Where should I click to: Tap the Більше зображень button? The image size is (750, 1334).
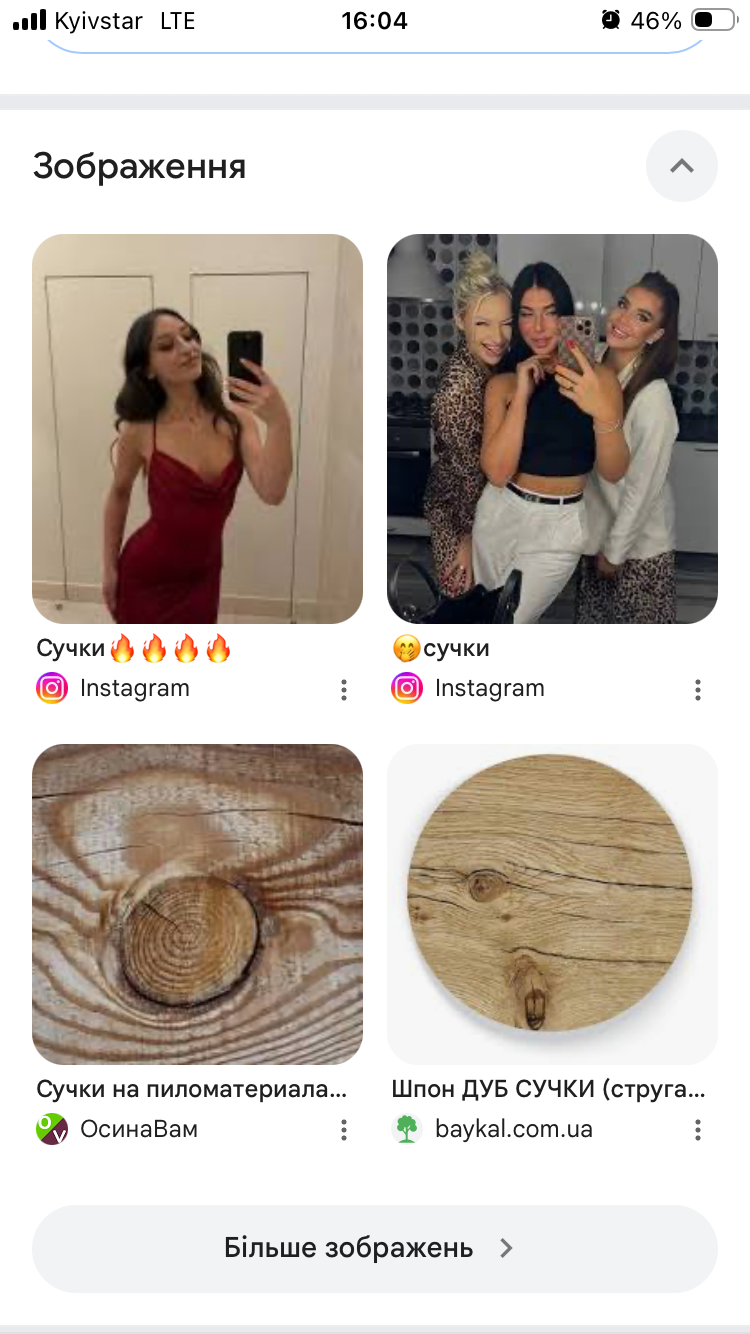click(x=374, y=1248)
